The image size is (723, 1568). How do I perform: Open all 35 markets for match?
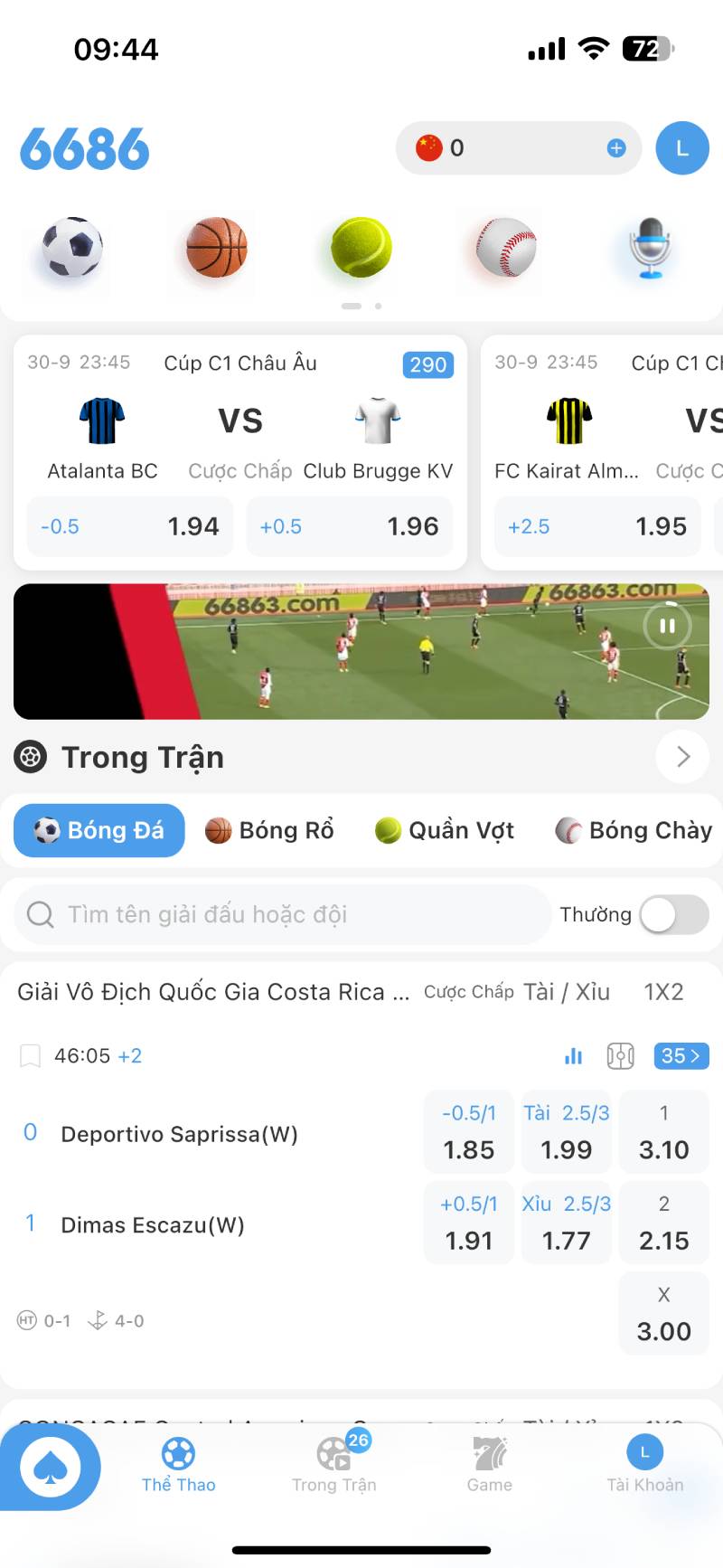coord(681,1055)
